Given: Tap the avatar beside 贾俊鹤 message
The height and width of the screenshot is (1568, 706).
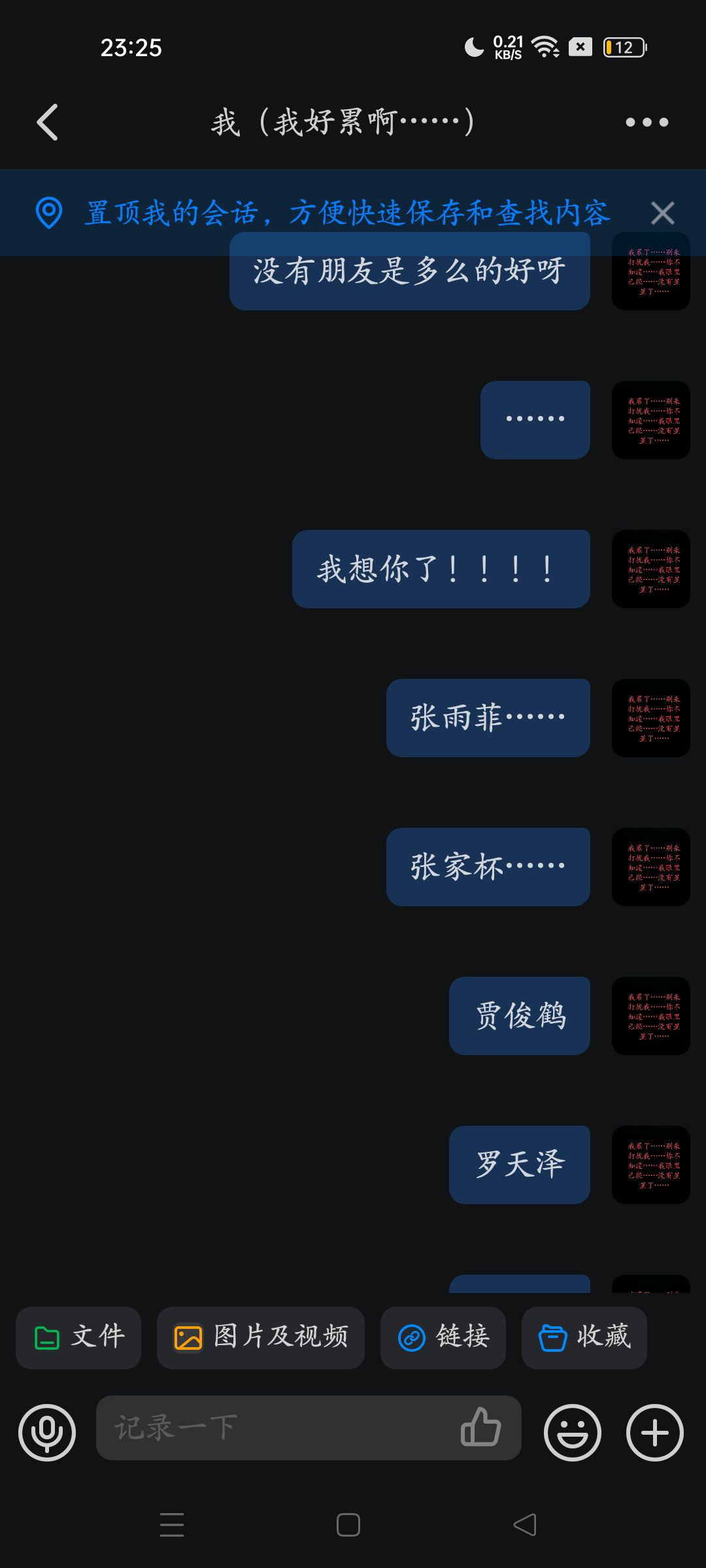Looking at the screenshot, I should coord(650,1016).
